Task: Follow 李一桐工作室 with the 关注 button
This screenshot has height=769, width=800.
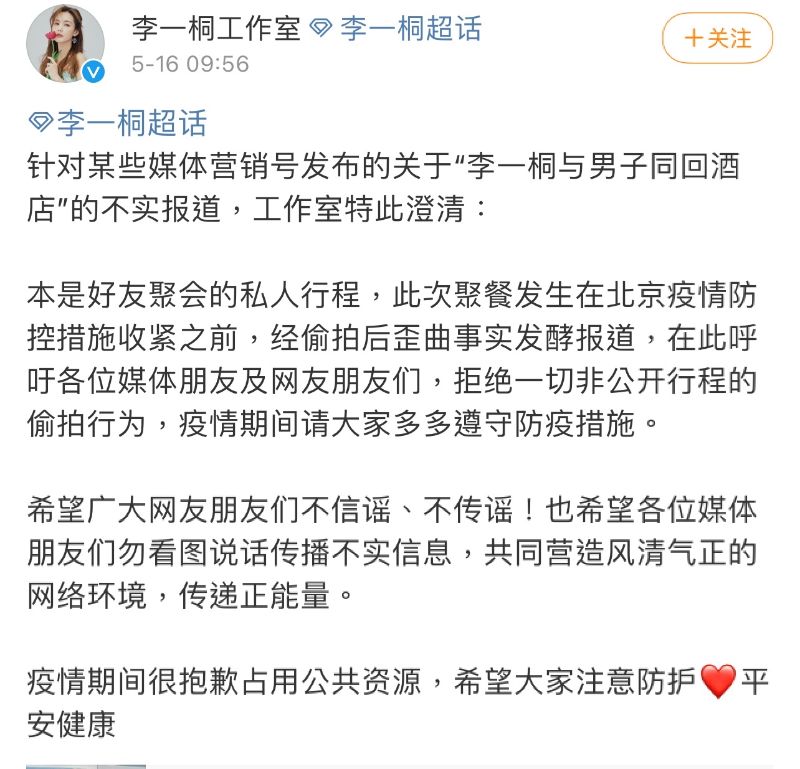Action: coord(717,39)
